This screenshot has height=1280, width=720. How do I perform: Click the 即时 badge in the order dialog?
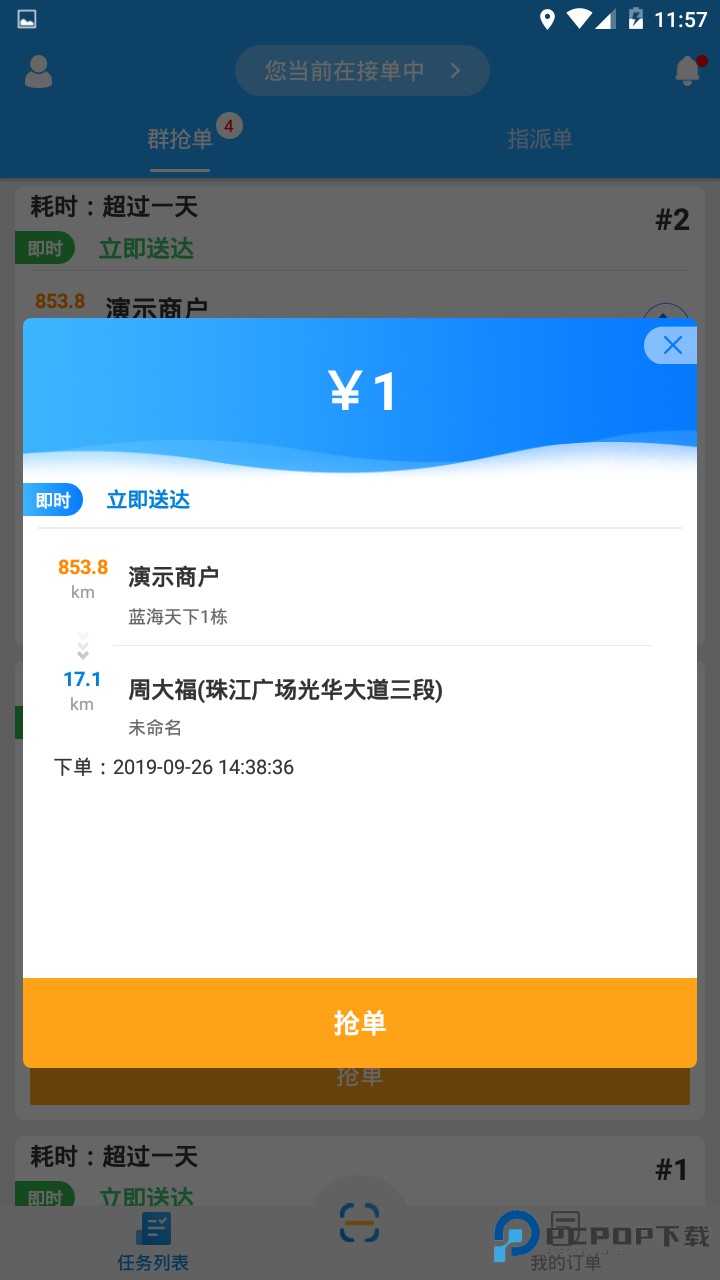(52, 499)
